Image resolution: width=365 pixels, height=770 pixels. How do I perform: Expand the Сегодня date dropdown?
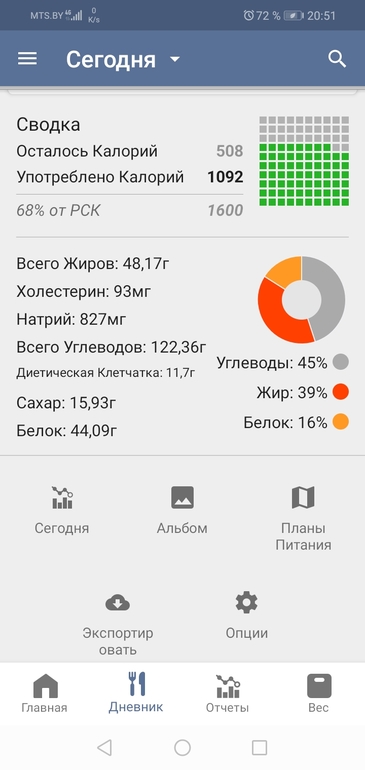pyautogui.click(x=123, y=59)
